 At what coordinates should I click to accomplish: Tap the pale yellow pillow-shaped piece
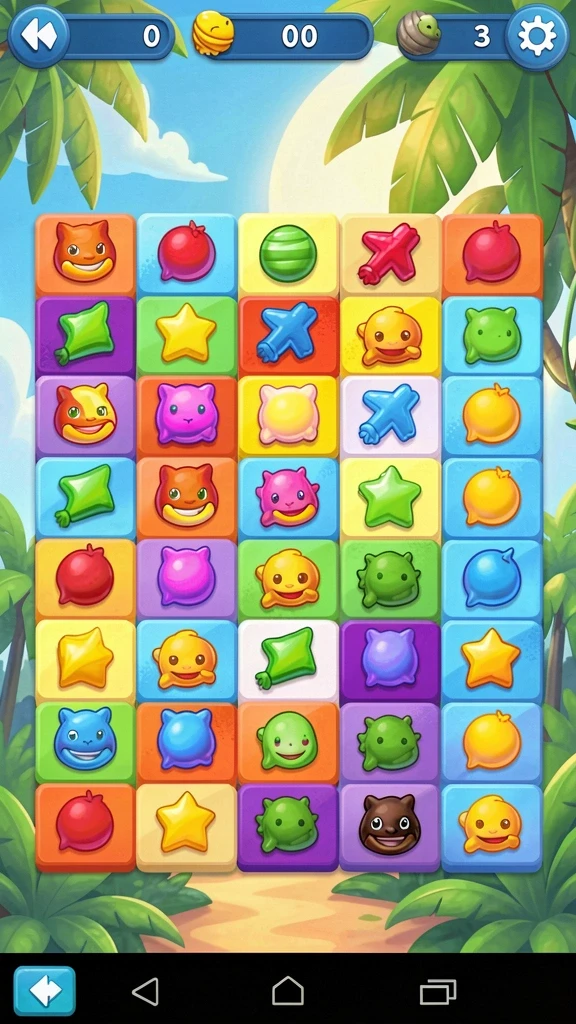(x=288, y=415)
